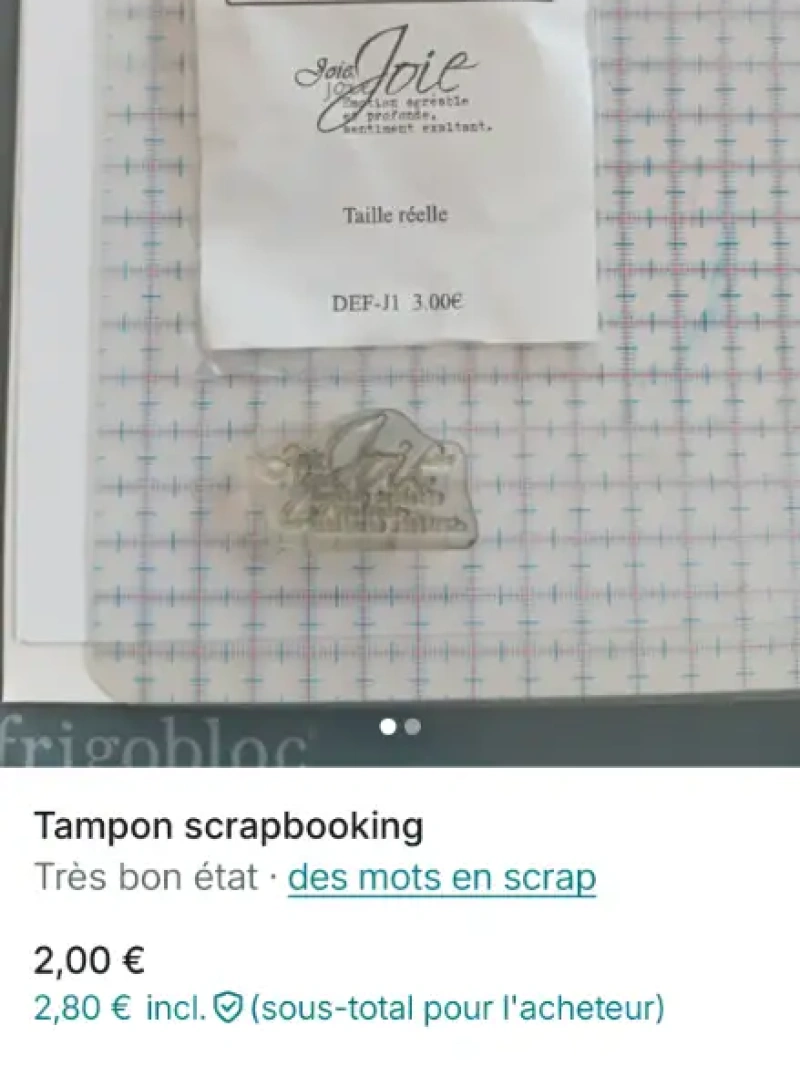
Task: Jump to the second photo dot
Action: [413, 727]
